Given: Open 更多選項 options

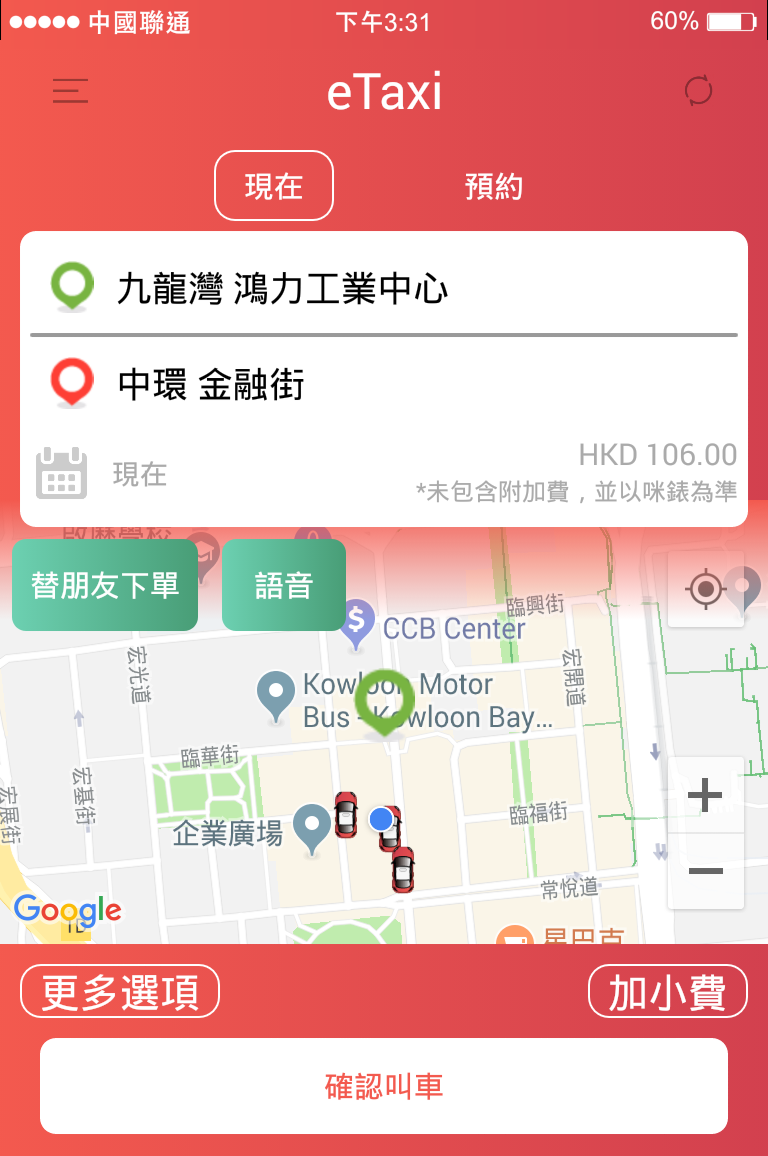Looking at the screenshot, I should tap(120, 990).
